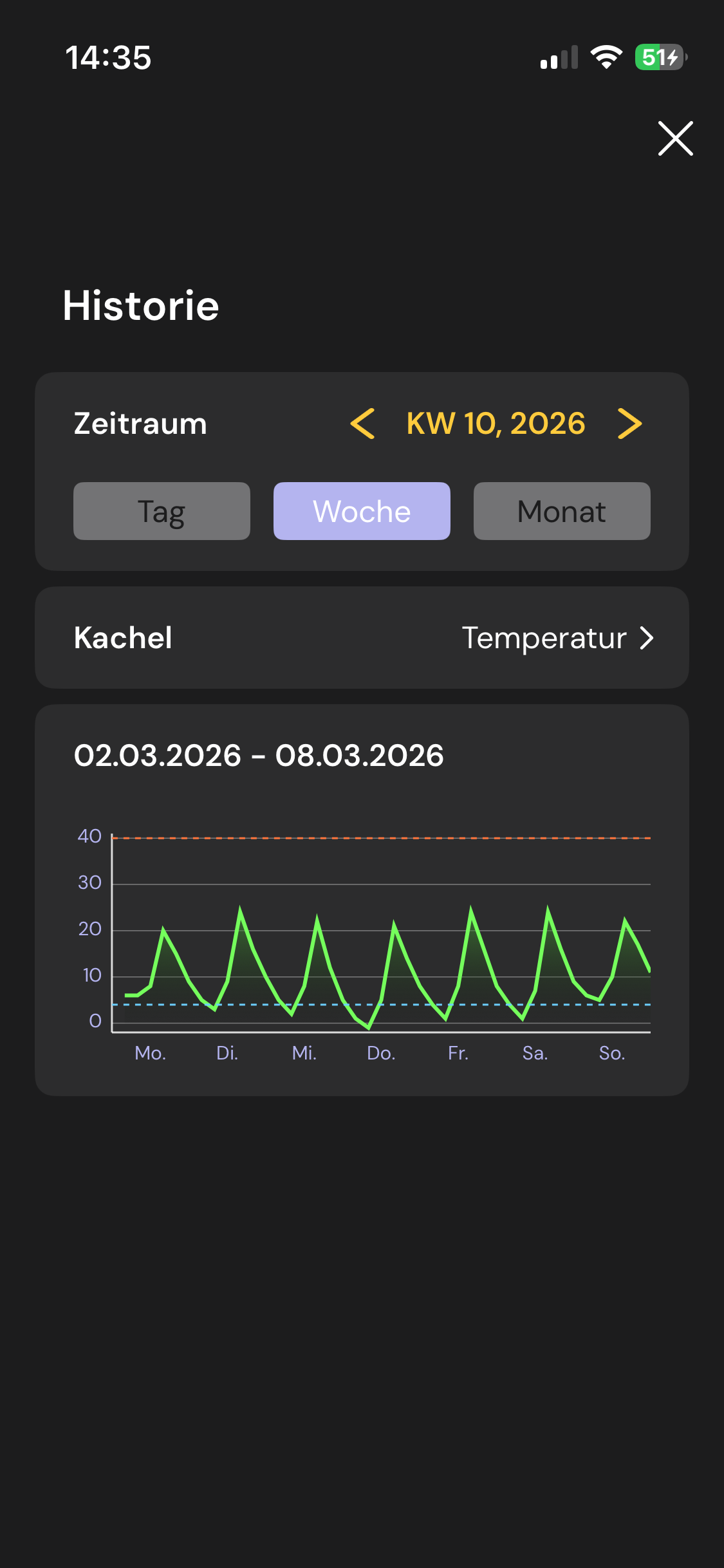Close the Historie overlay
Screen dimensions: 724x1568
675,138
